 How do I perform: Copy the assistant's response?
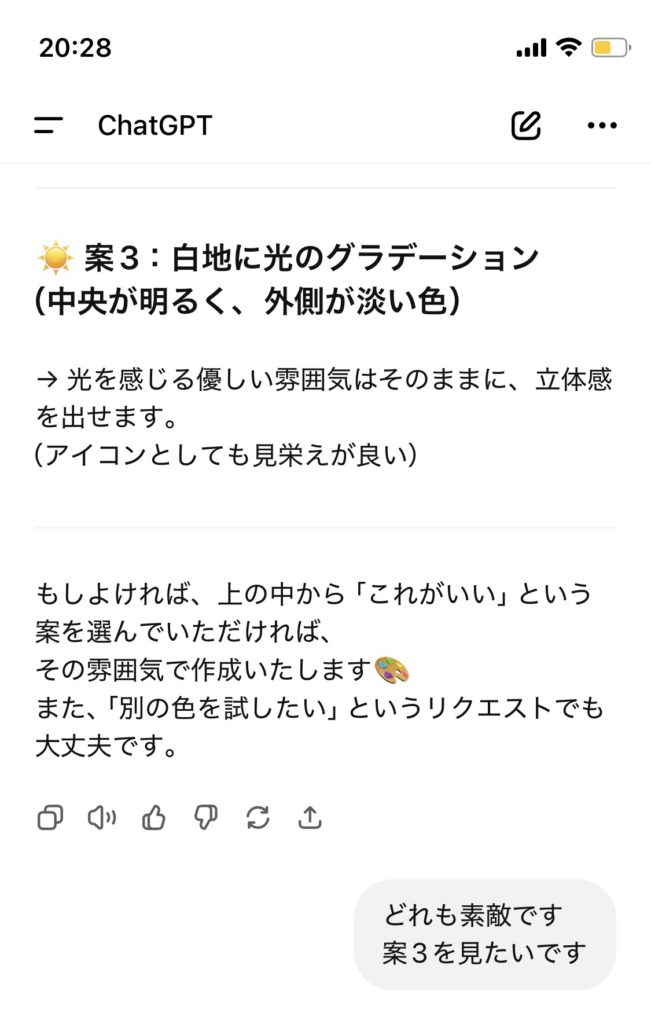point(50,818)
